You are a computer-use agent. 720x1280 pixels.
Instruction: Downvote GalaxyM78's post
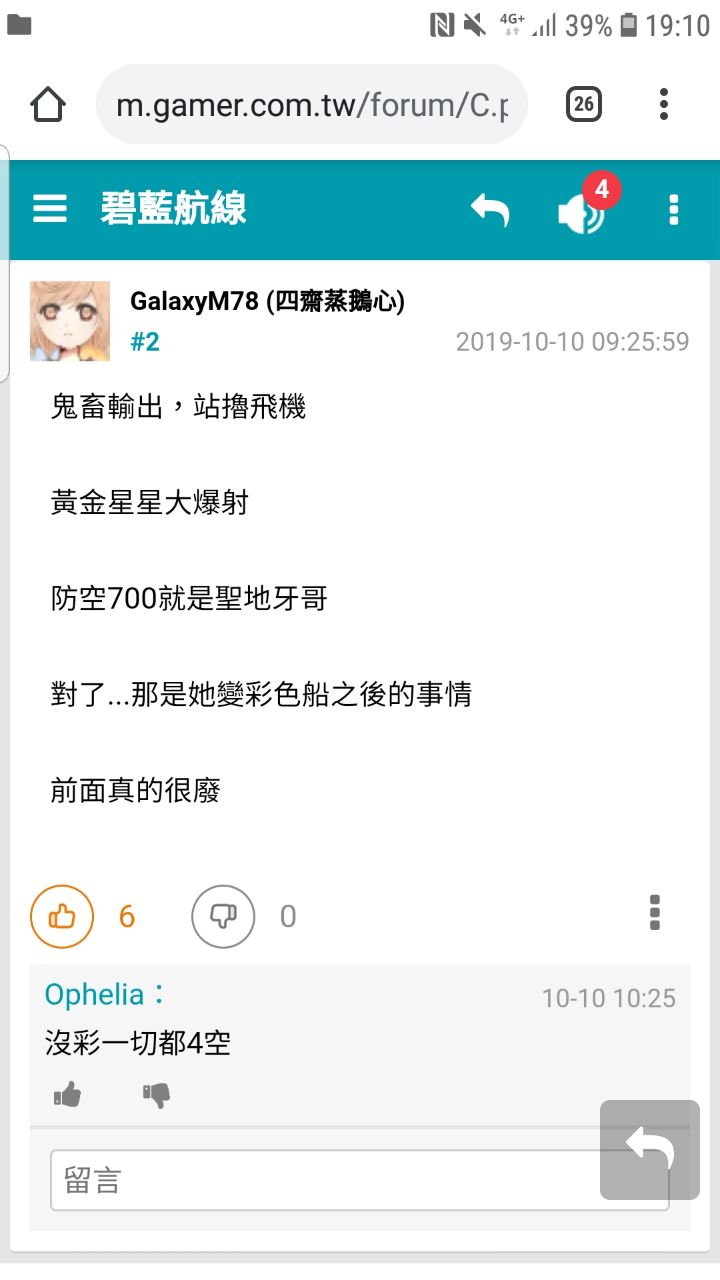point(223,916)
